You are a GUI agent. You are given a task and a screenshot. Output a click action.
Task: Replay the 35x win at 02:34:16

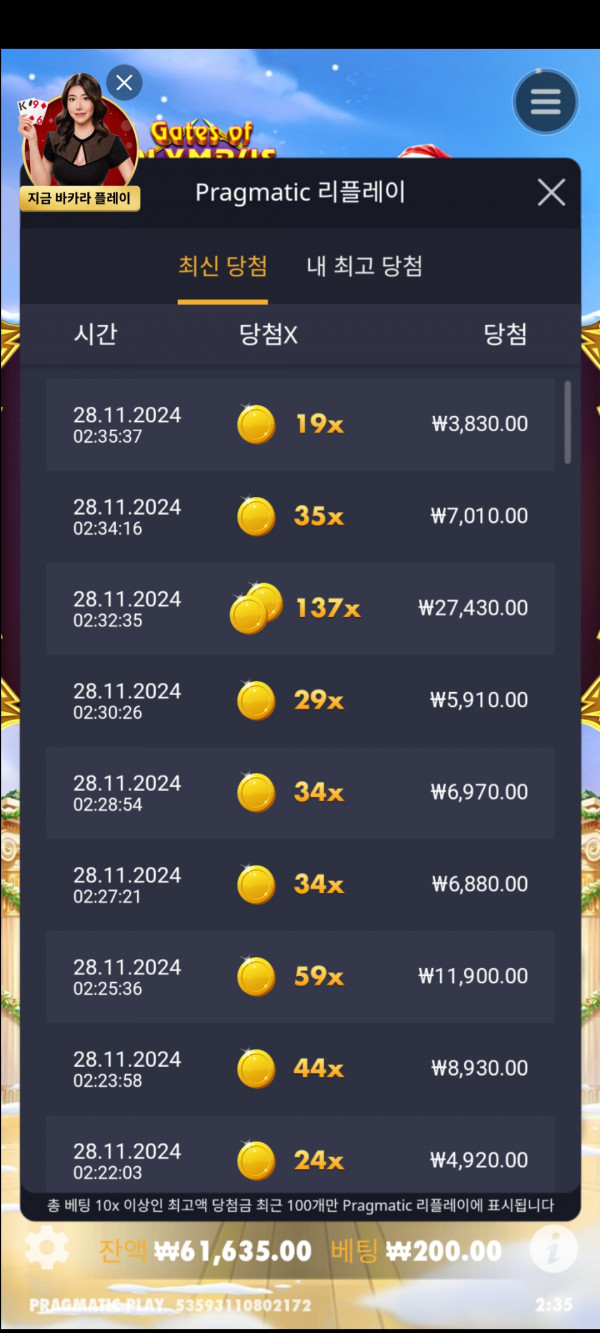(300, 516)
